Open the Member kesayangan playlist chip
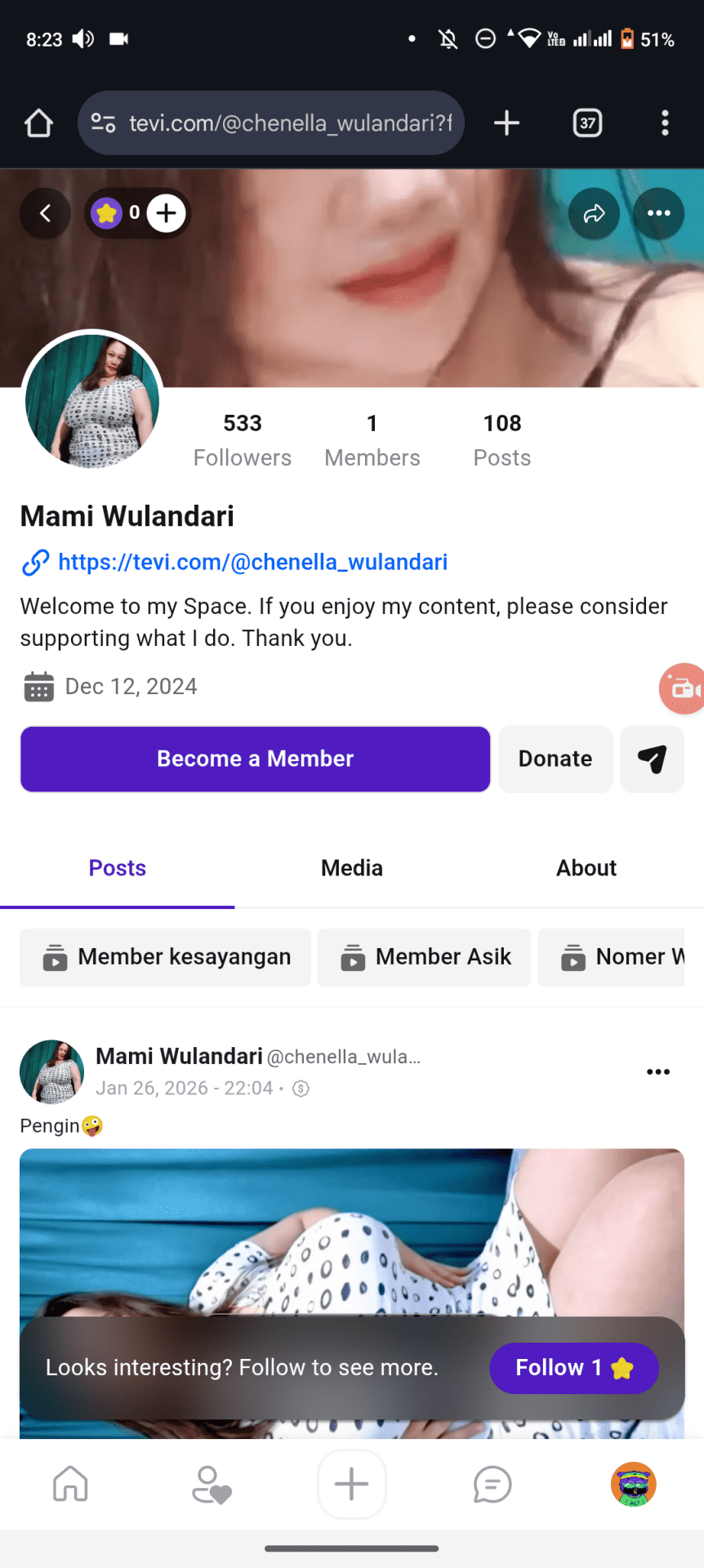This screenshot has width=704, height=1568. [164, 956]
